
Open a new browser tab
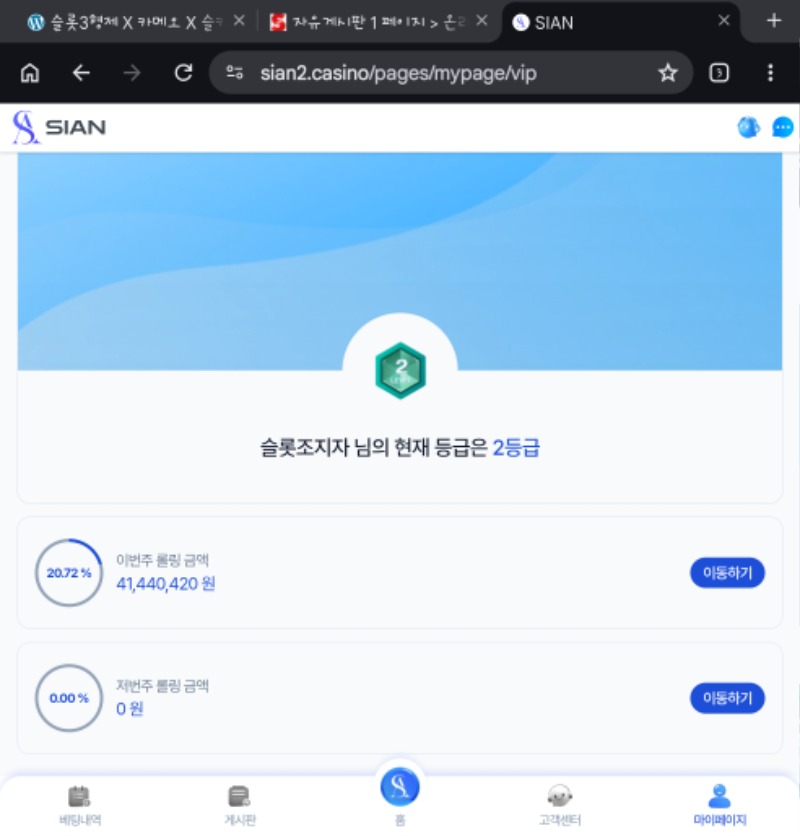[773, 21]
